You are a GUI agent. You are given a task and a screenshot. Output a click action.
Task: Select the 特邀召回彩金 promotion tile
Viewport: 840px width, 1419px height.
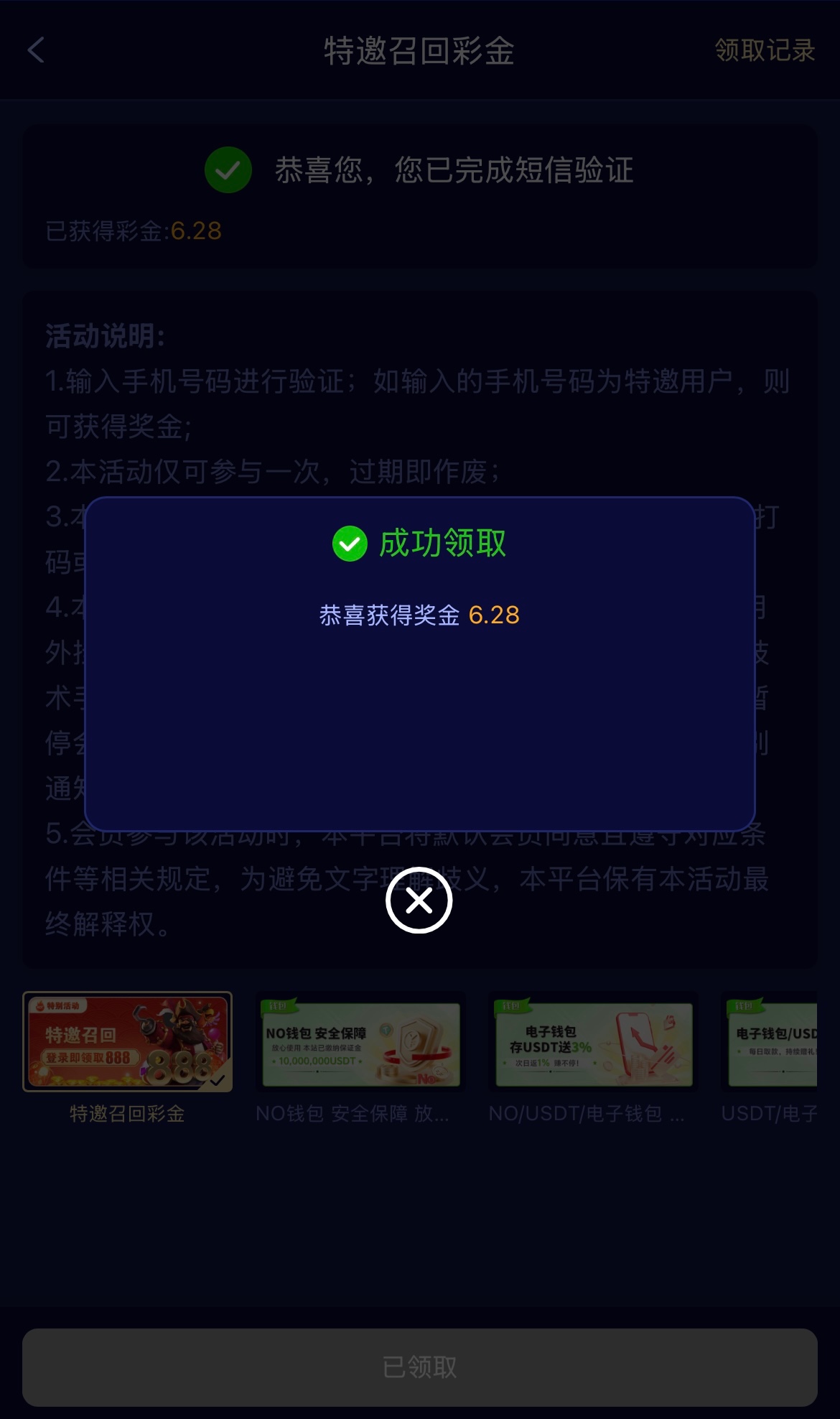128,1042
